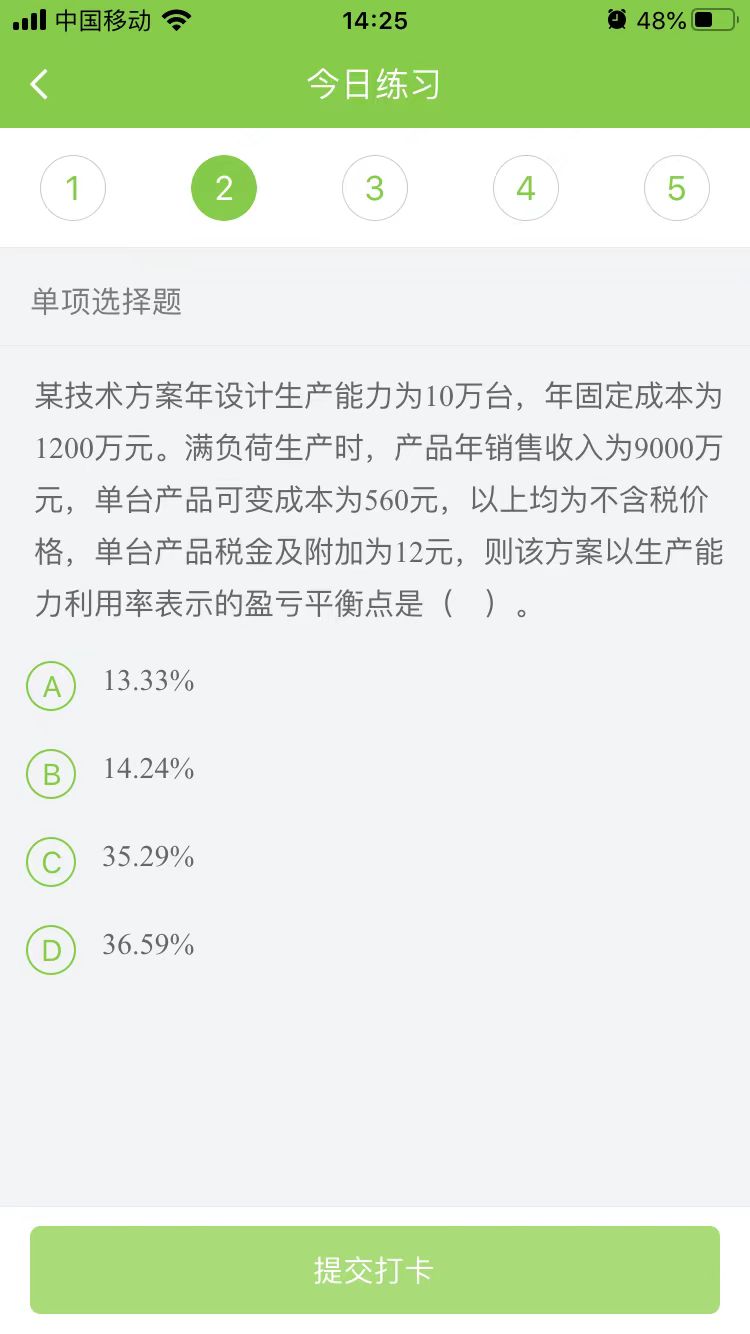
Task: Jump to question 1
Action: pos(73,188)
